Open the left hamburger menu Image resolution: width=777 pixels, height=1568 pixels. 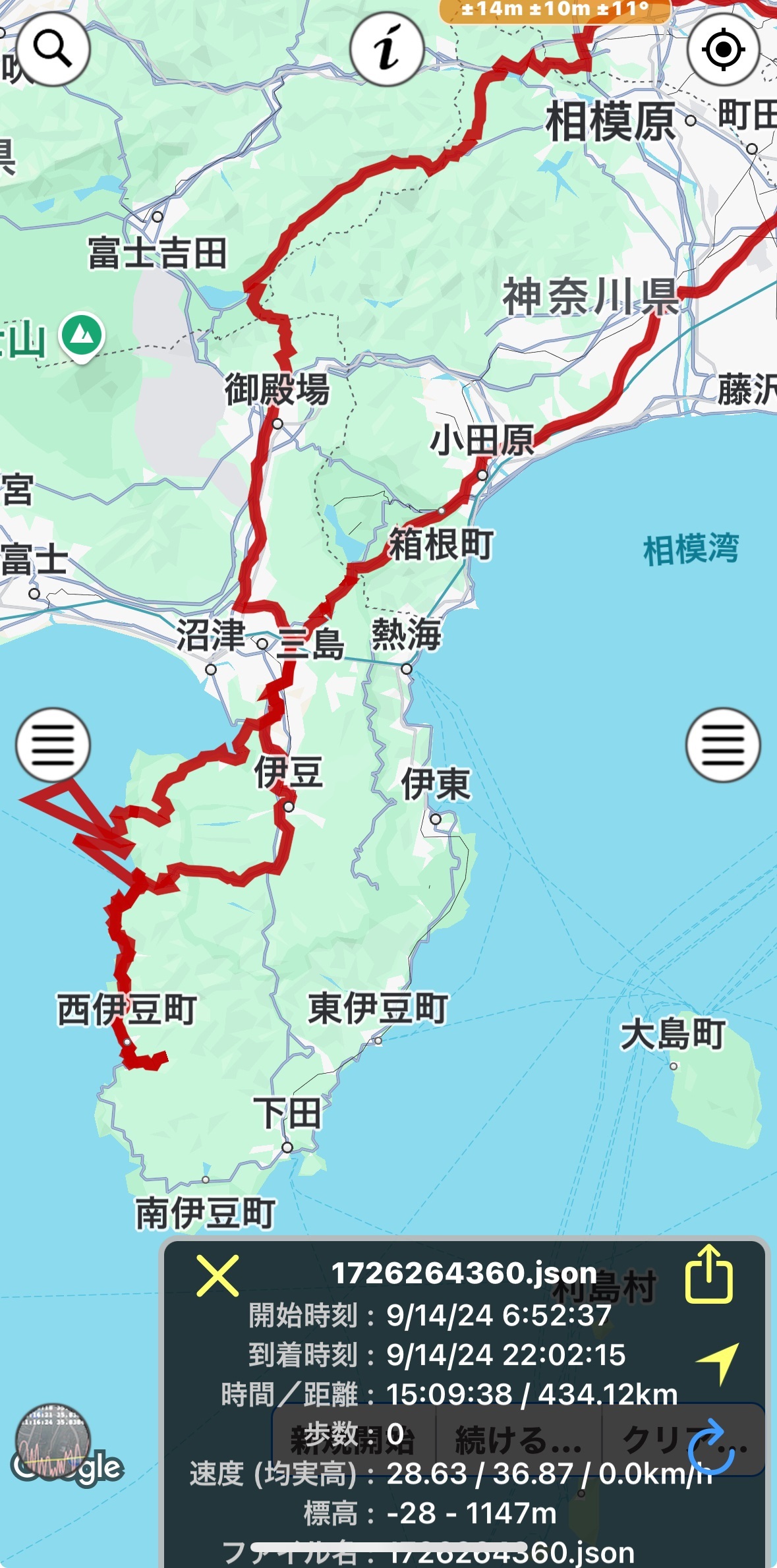[53, 745]
